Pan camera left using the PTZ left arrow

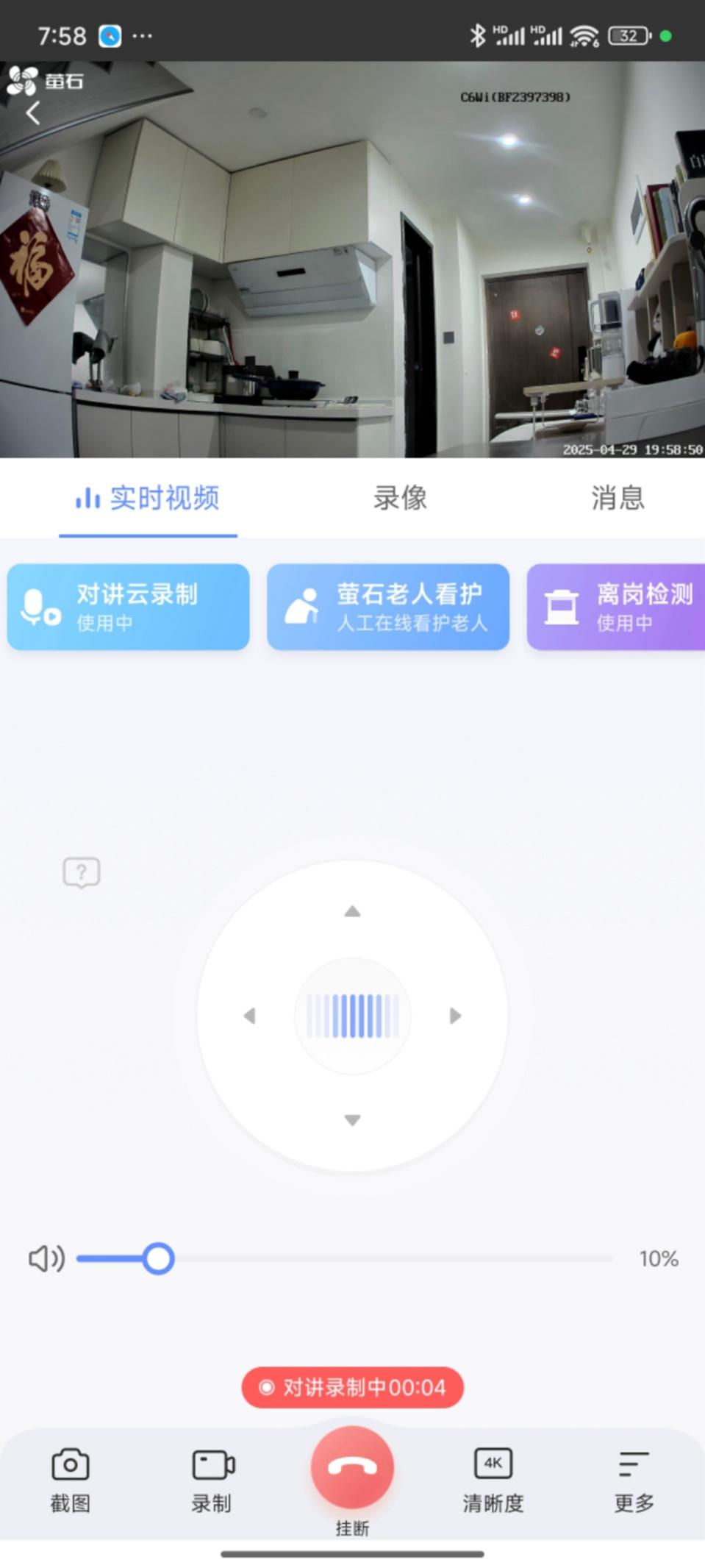[x=249, y=1015]
